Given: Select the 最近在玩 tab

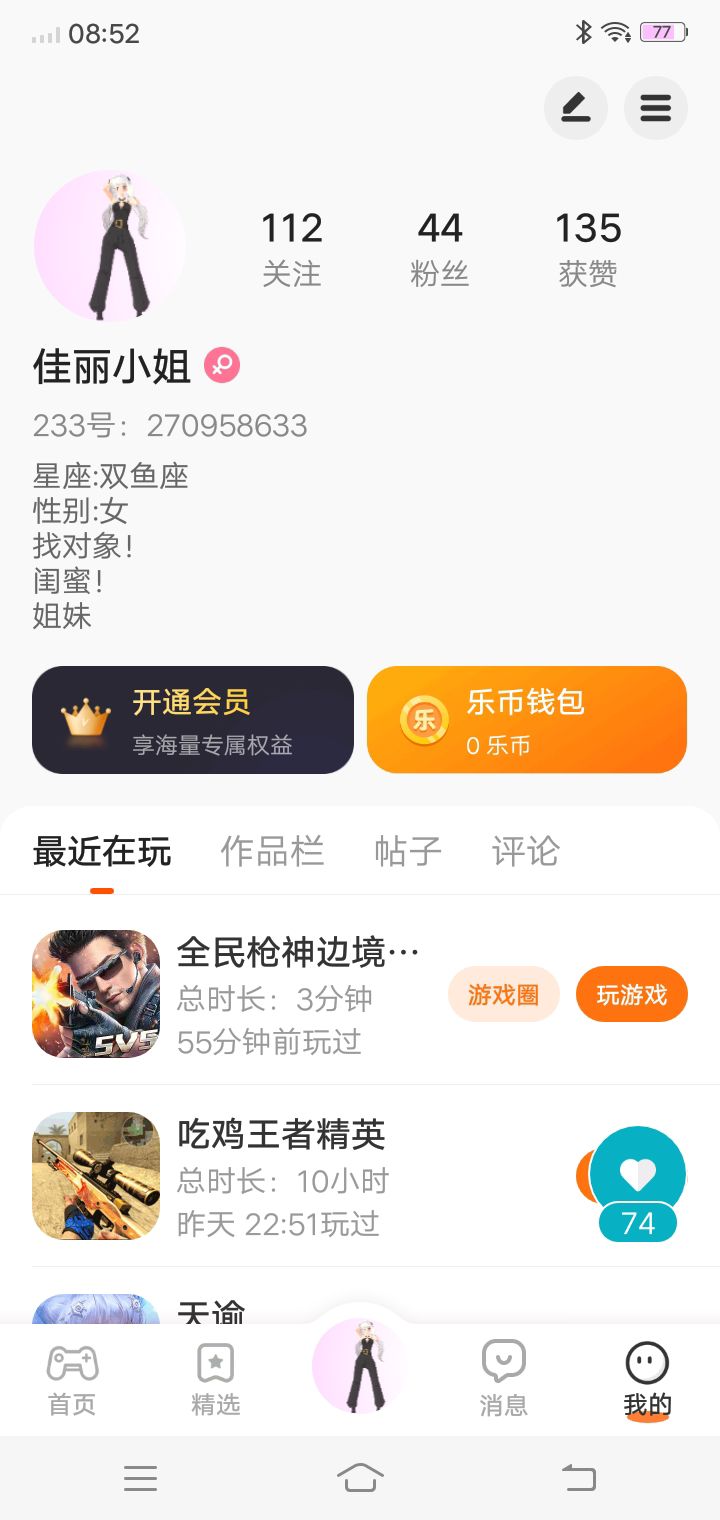Looking at the screenshot, I should click(102, 852).
